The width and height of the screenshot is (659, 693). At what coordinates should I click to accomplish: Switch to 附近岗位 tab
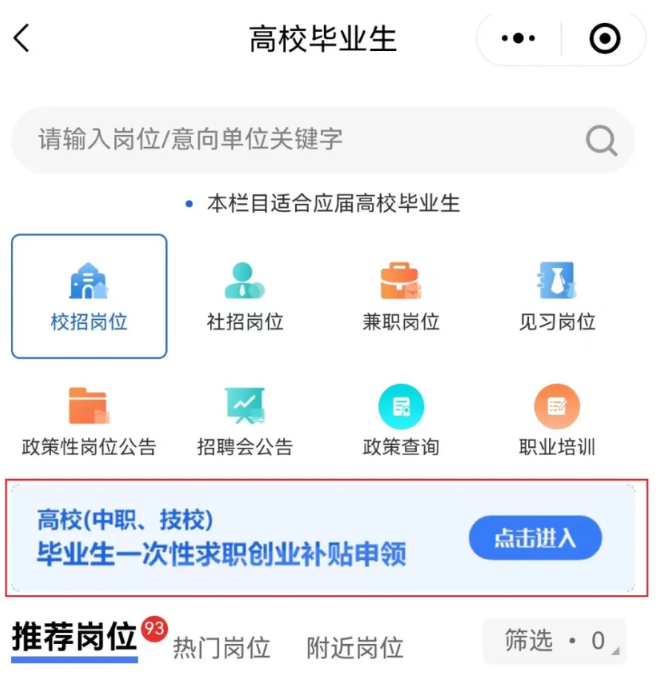point(354,647)
